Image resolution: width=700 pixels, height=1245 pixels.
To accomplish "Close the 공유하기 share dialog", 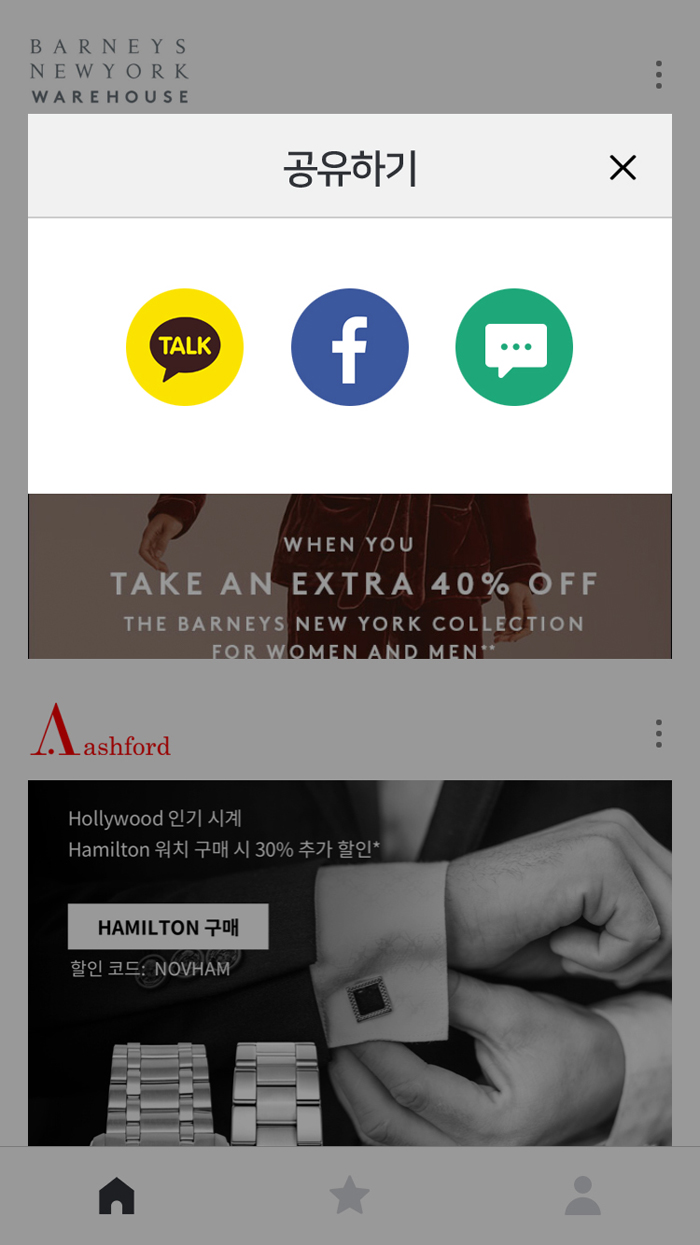I will click(622, 168).
